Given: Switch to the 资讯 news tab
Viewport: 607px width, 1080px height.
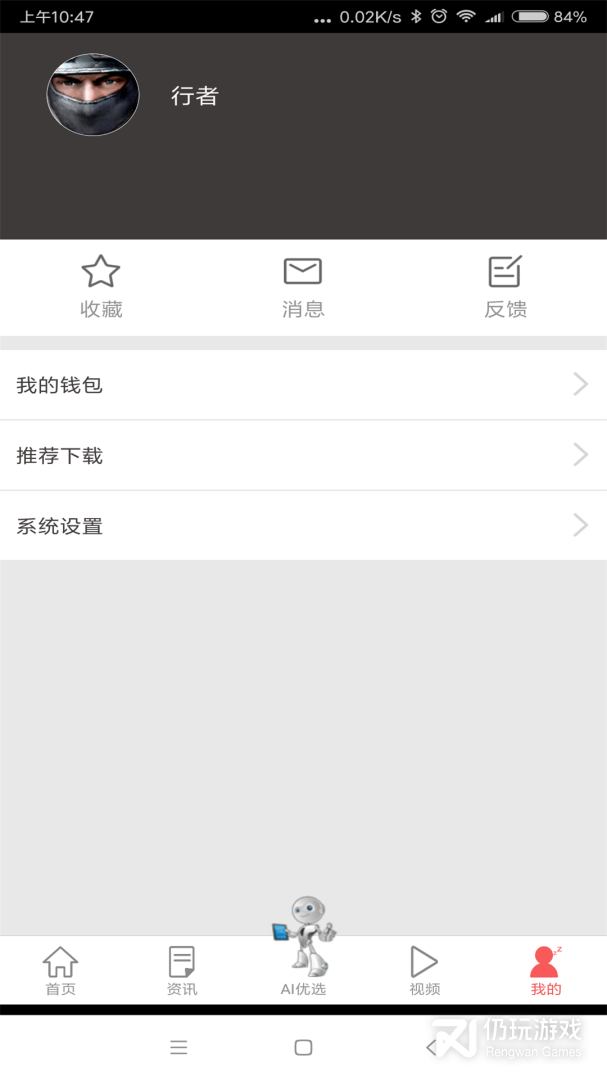Looking at the screenshot, I should tap(182, 971).
